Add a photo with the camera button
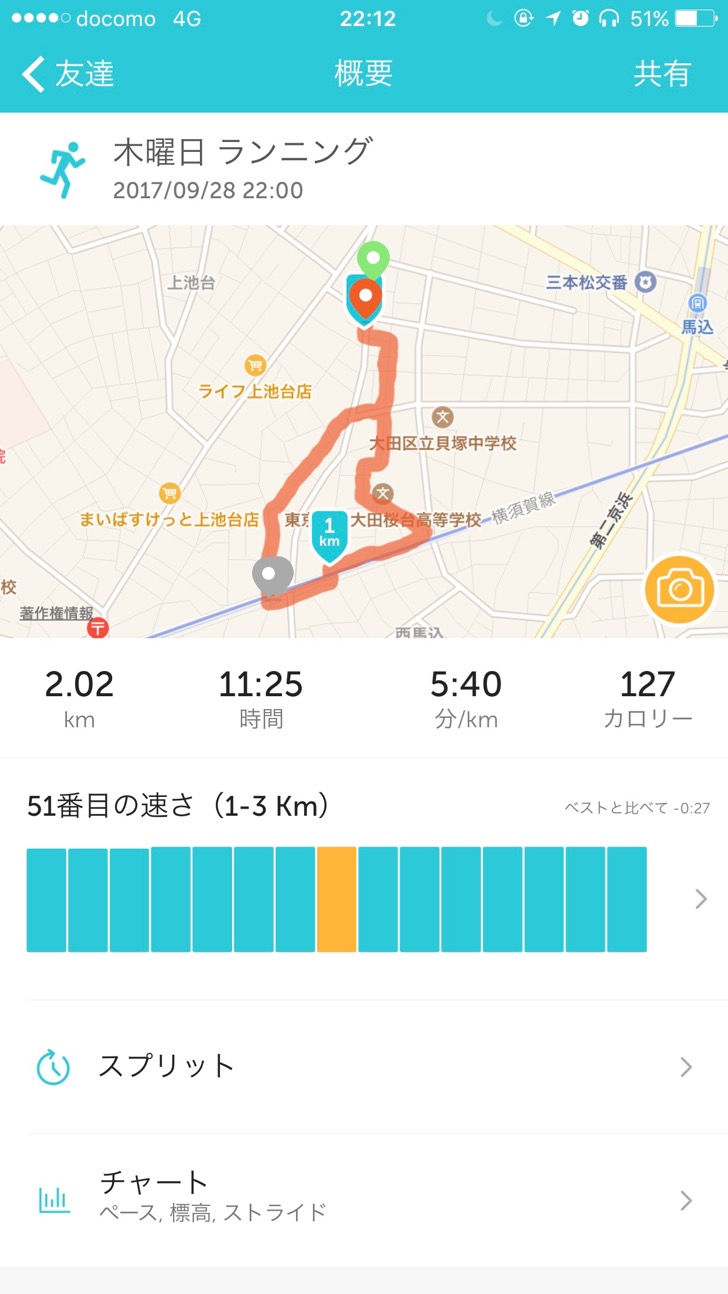Viewport: 728px width, 1294px height. point(679,589)
